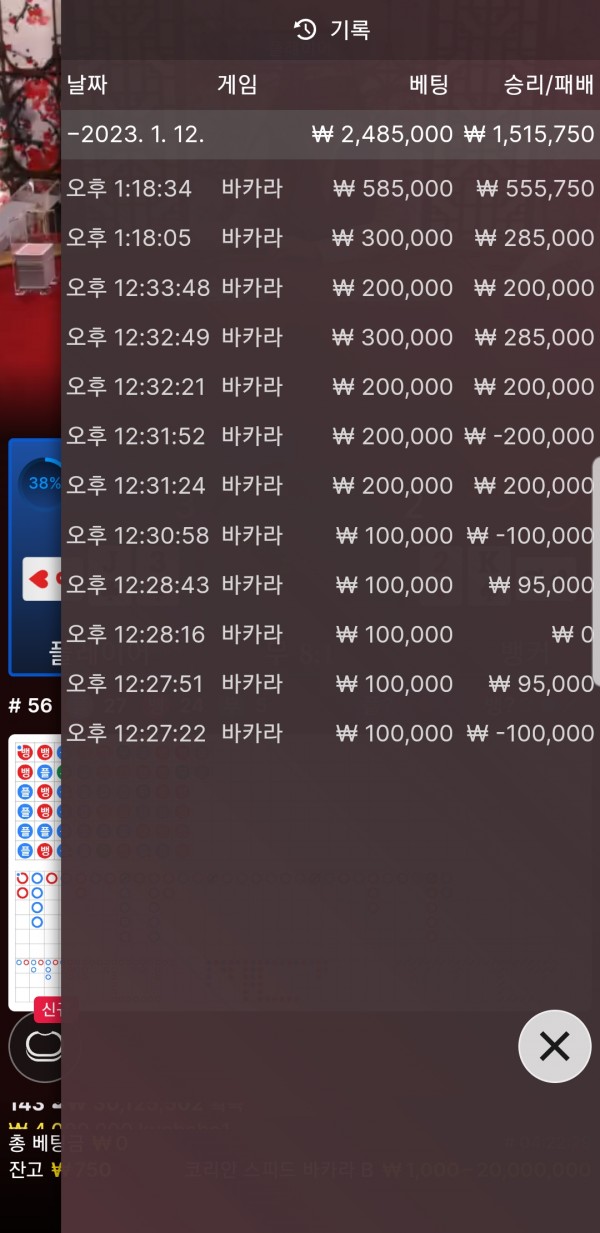
Task: Select the 오후 12:30:58 history row
Action: tap(330, 535)
